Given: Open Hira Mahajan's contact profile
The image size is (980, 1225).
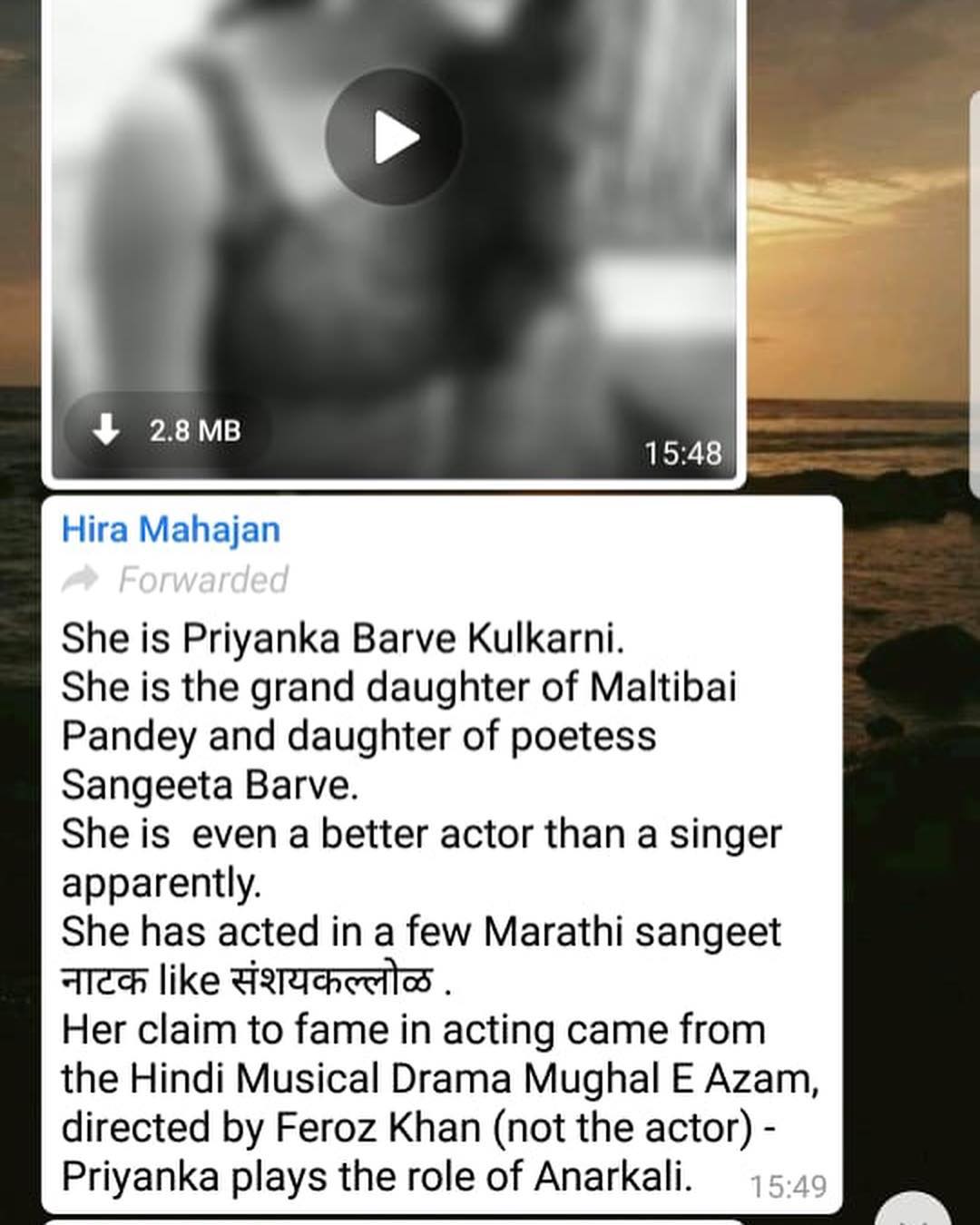Looking at the screenshot, I should tap(171, 529).
